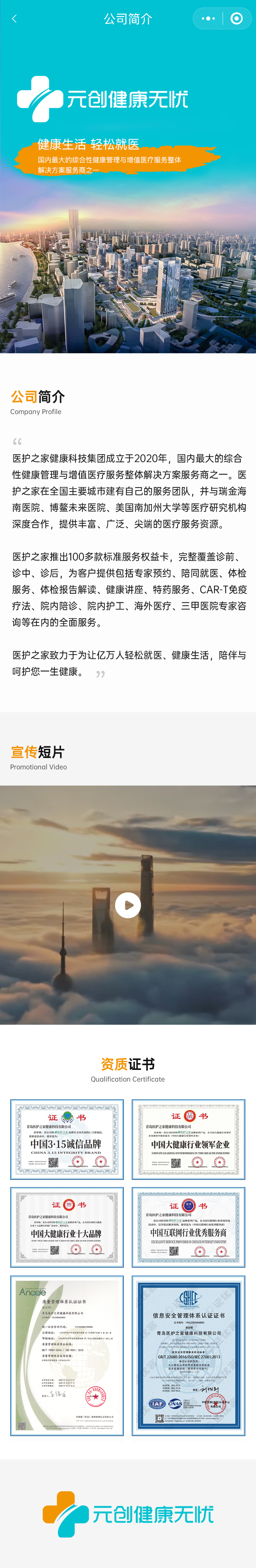Go back using the top-left arrow
Screen dimensions: 256x1568
coord(15,19)
